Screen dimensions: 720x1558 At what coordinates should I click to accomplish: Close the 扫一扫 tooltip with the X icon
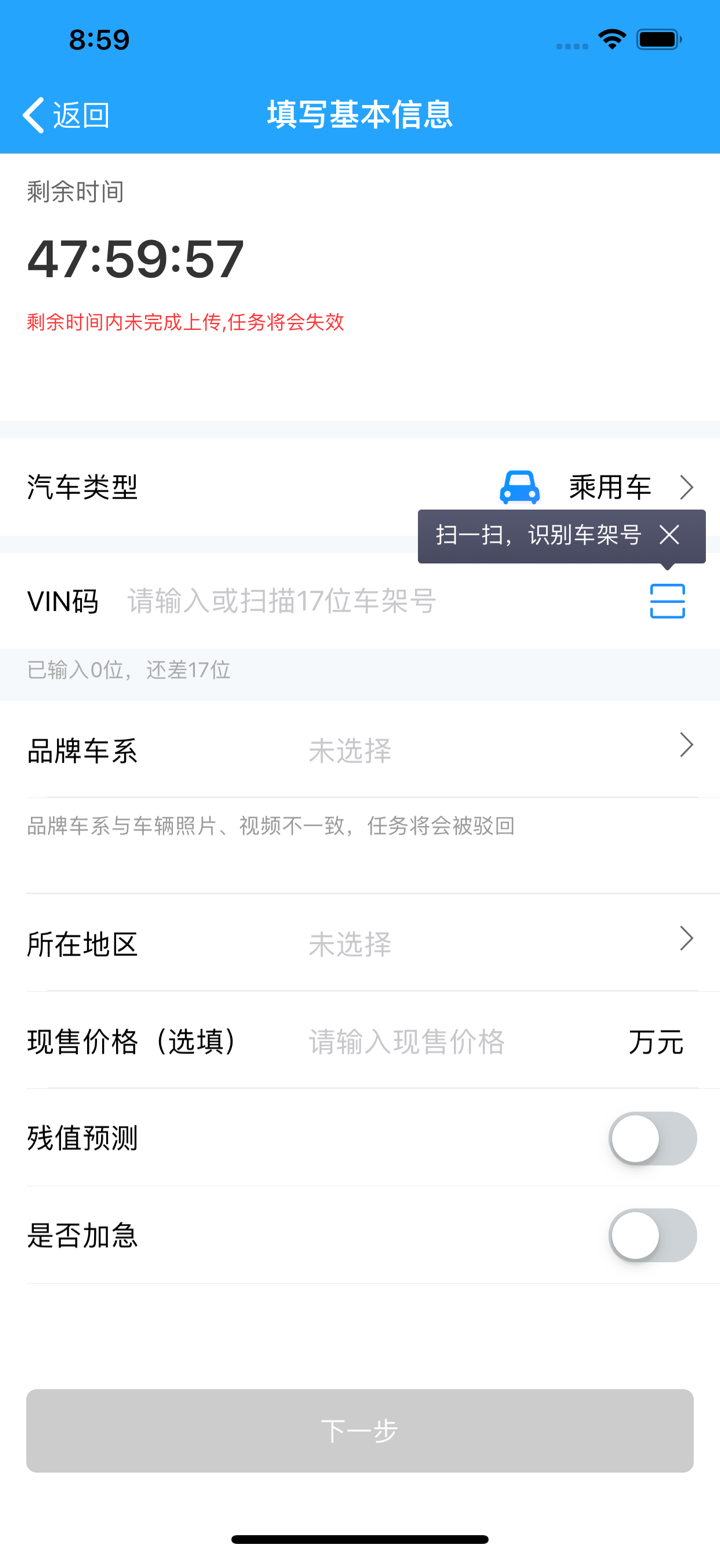coord(668,535)
